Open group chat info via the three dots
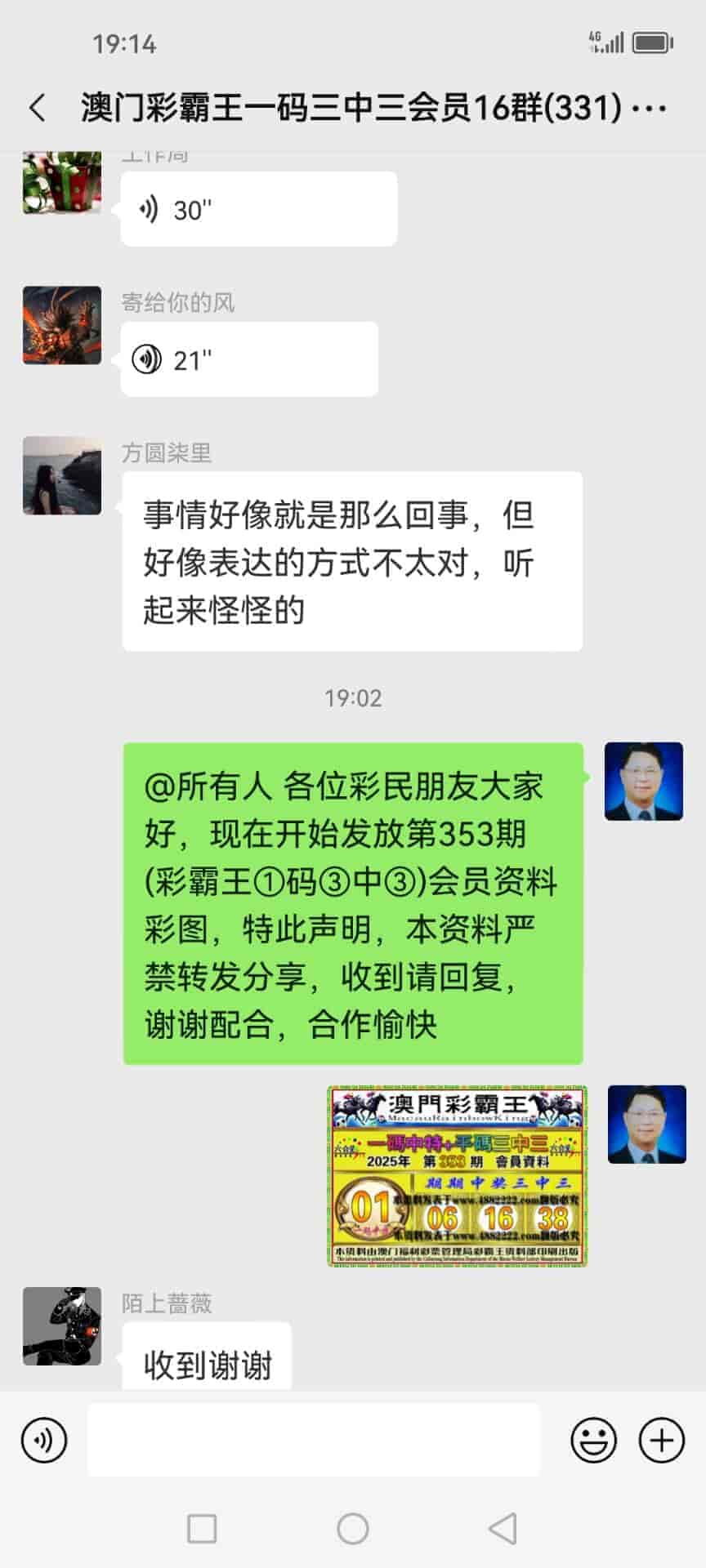This screenshot has width=706, height=1568. (x=650, y=108)
